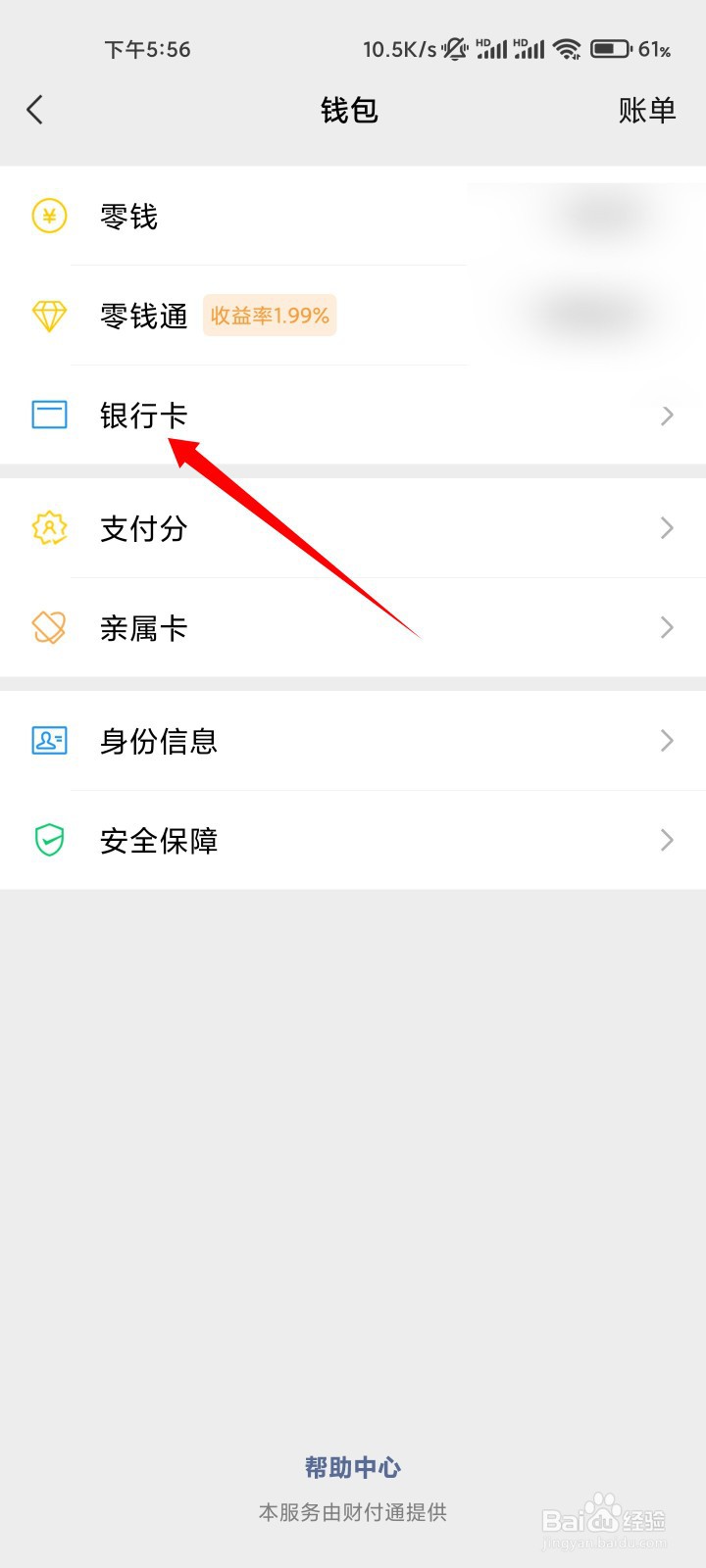Open 身份信息 details using the chevron
This screenshot has height=1568, width=706.
(x=668, y=741)
